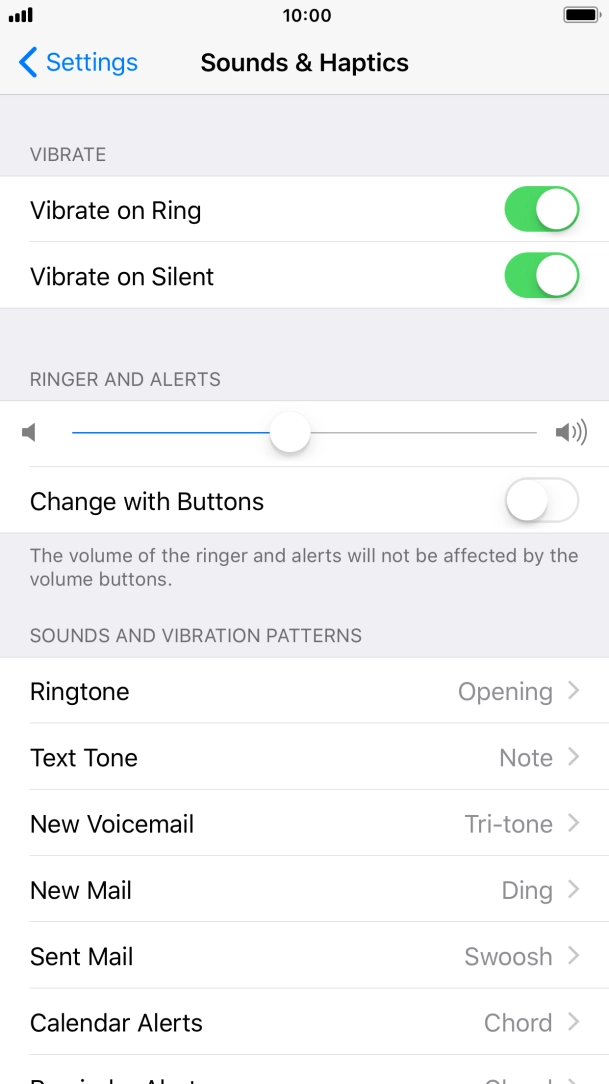Open the New Mail sound setting
Image resolution: width=609 pixels, height=1084 pixels.
point(304,890)
